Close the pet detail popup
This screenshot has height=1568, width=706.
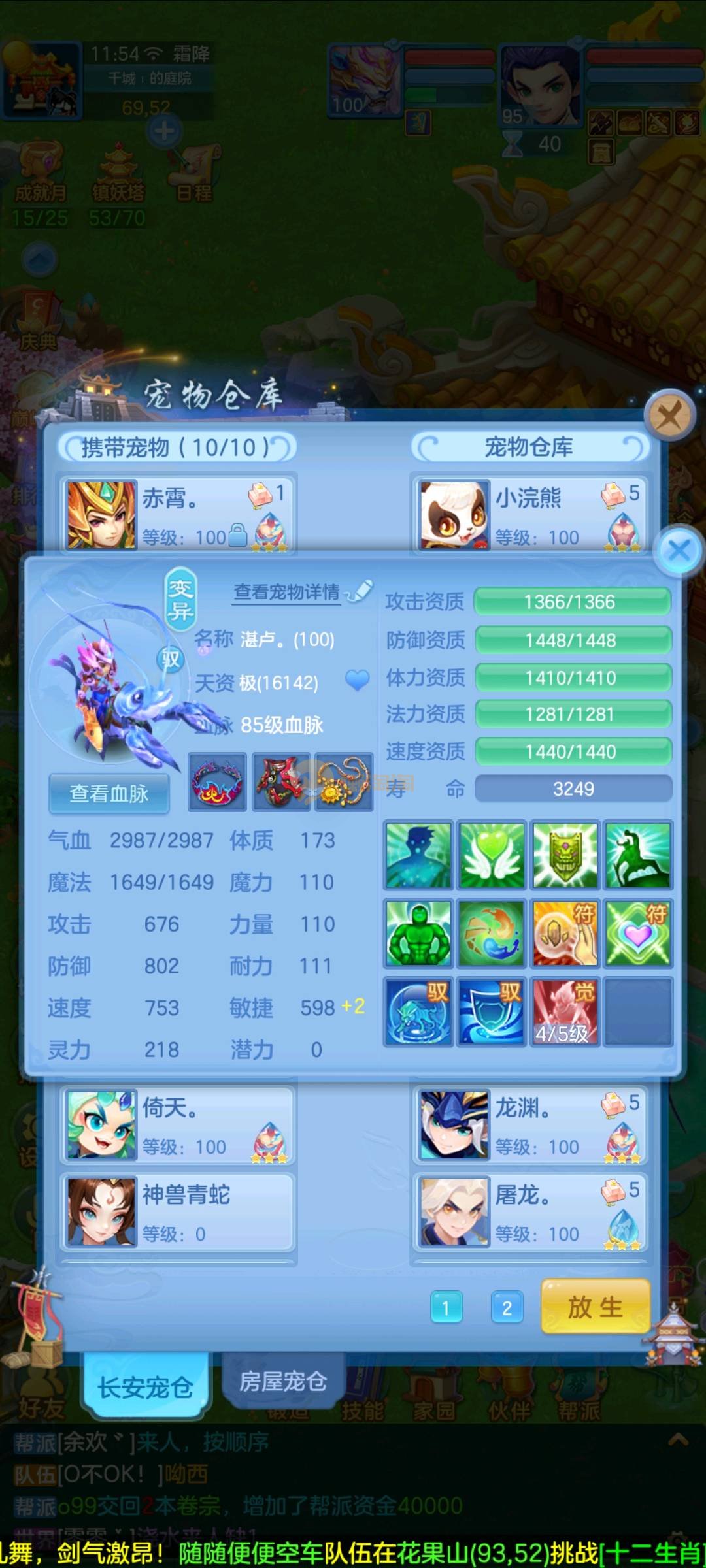(679, 551)
